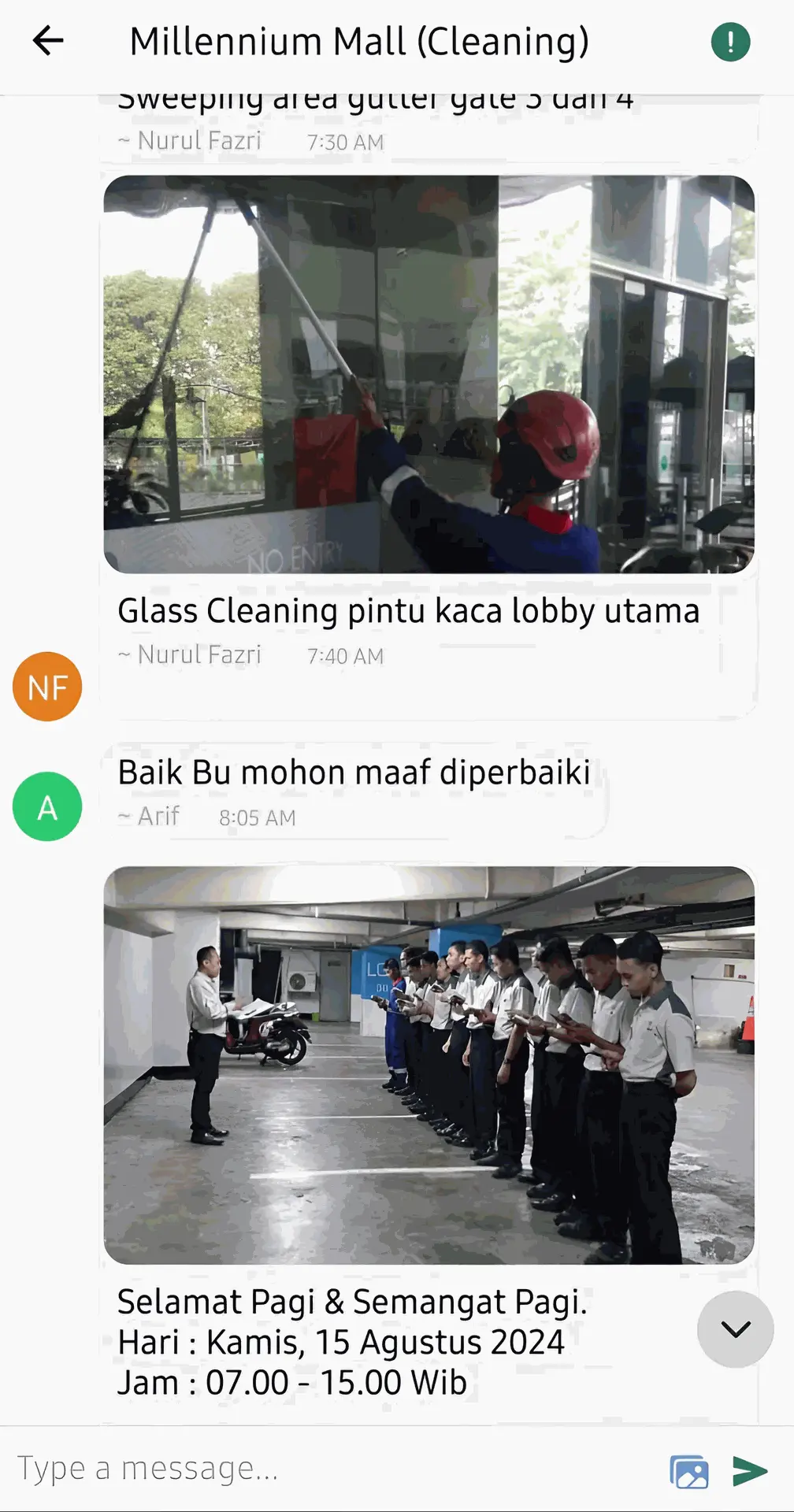Tap Arif's green avatar

[x=47, y=806]
